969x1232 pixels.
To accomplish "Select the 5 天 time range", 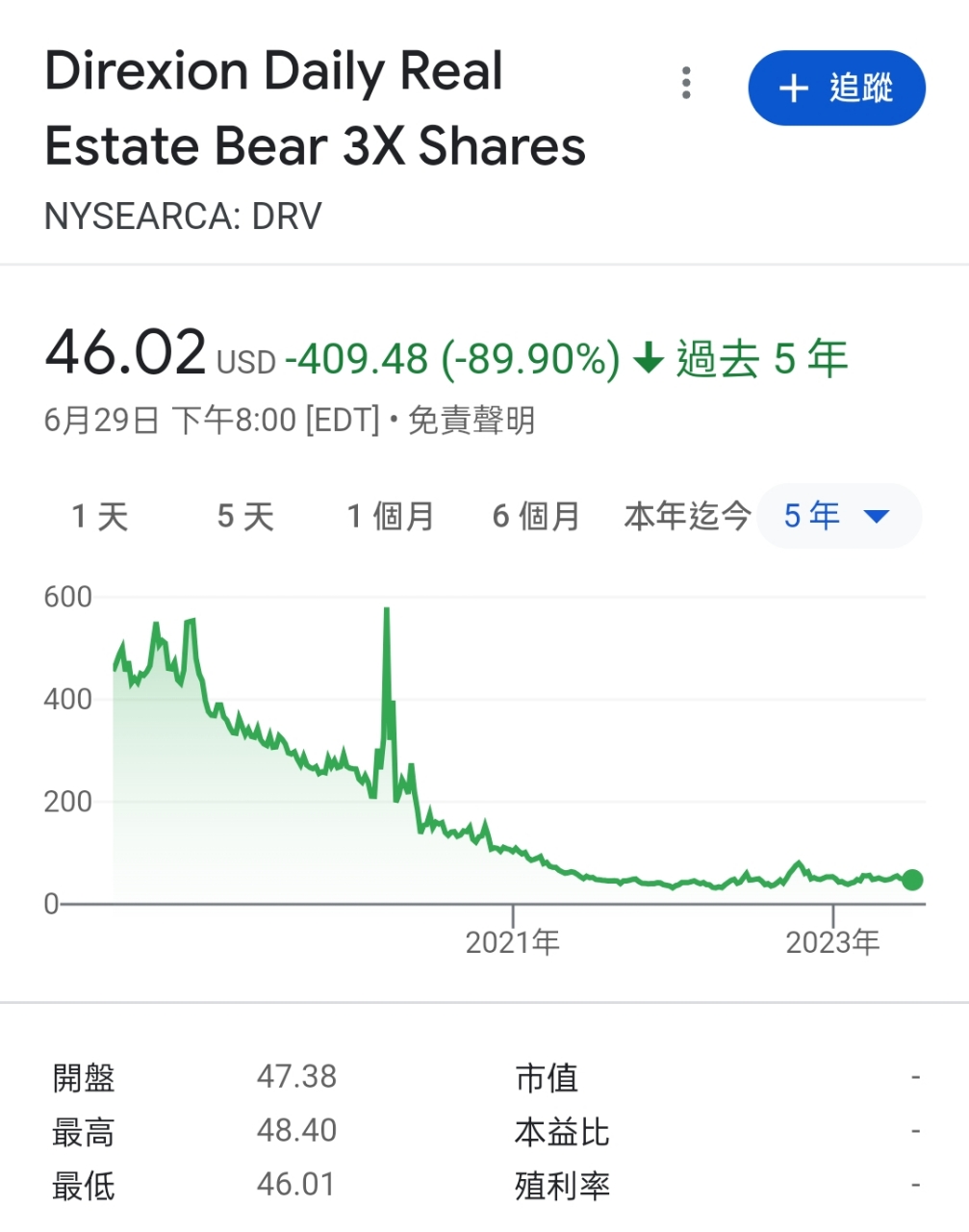I will pyautogui.click(x=245, y=517).
